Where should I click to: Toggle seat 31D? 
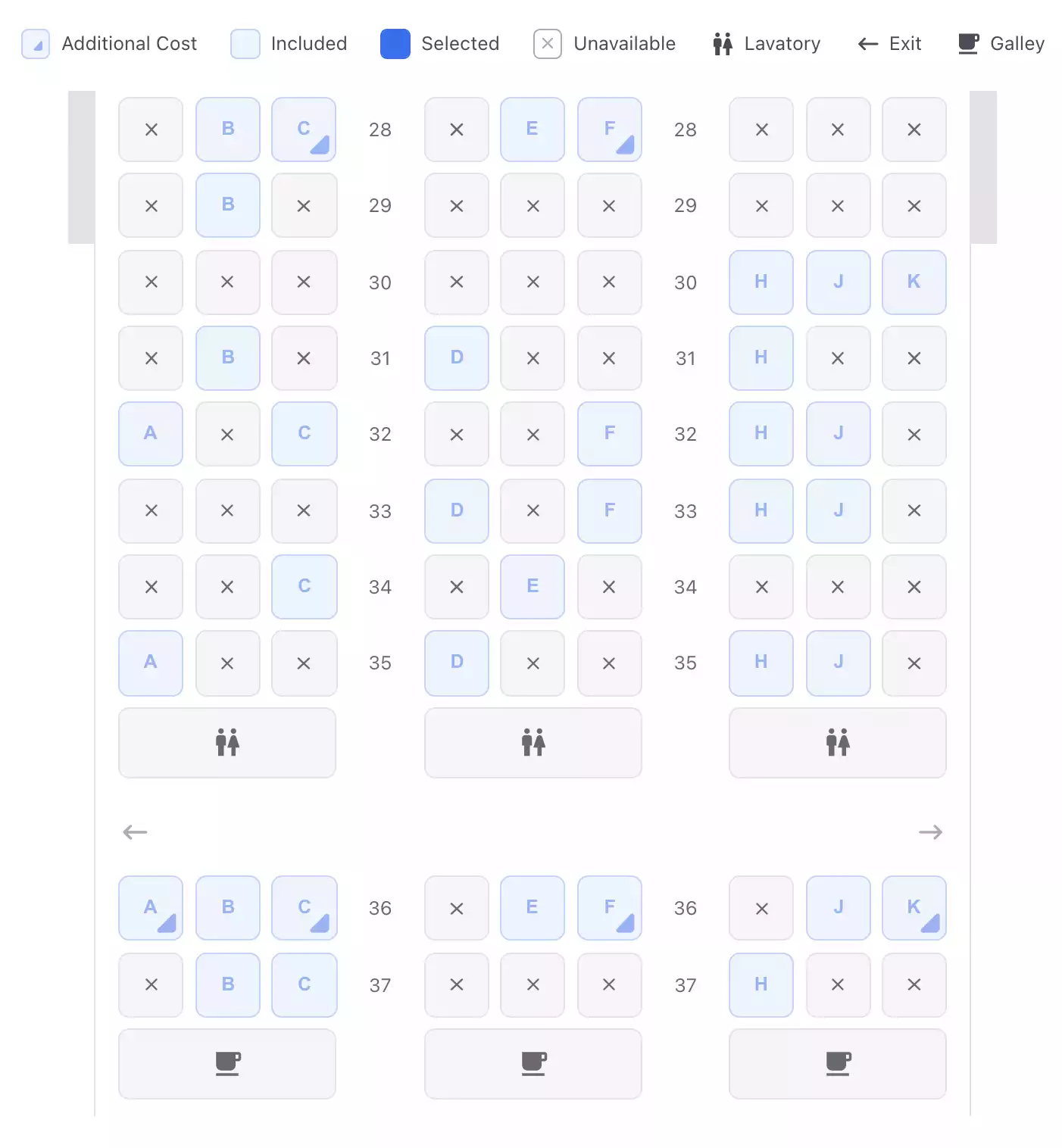click(x=456, y=358)
